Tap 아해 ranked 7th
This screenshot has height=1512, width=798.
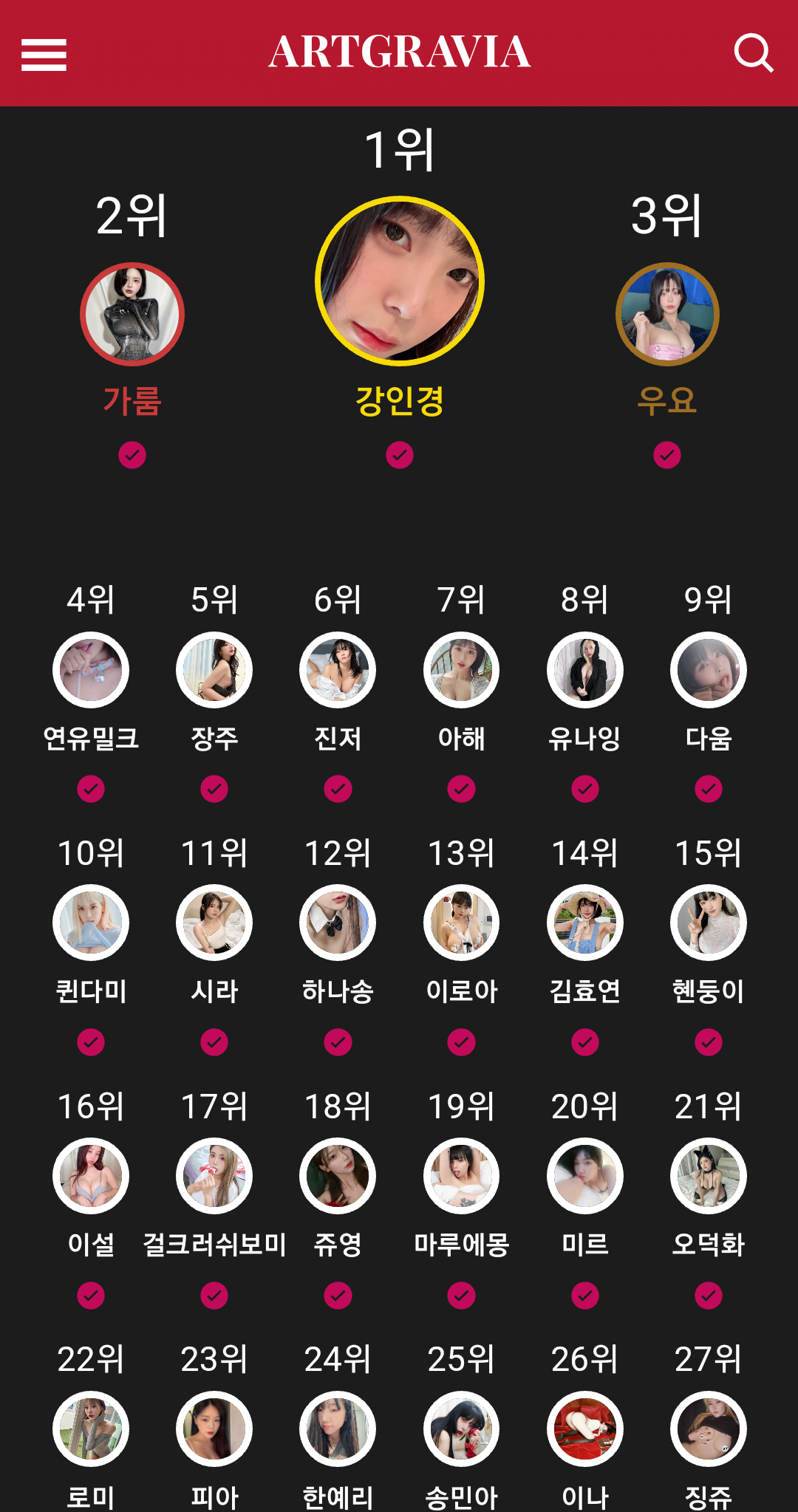point(461,670)
